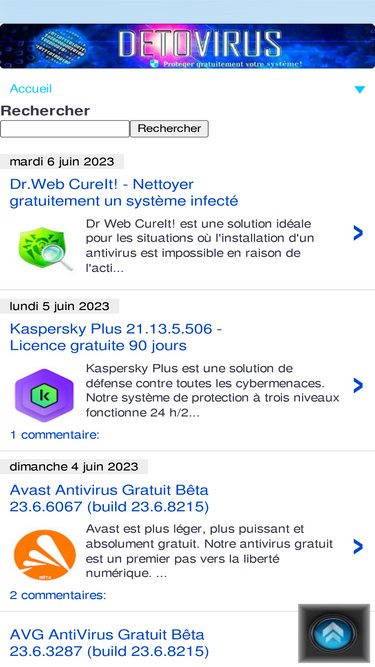The height and width of the screenshot is (667, 375).
Task: Open AVG AntiVirus Gratuit Bêta article
Action: (x=109, y=643)
